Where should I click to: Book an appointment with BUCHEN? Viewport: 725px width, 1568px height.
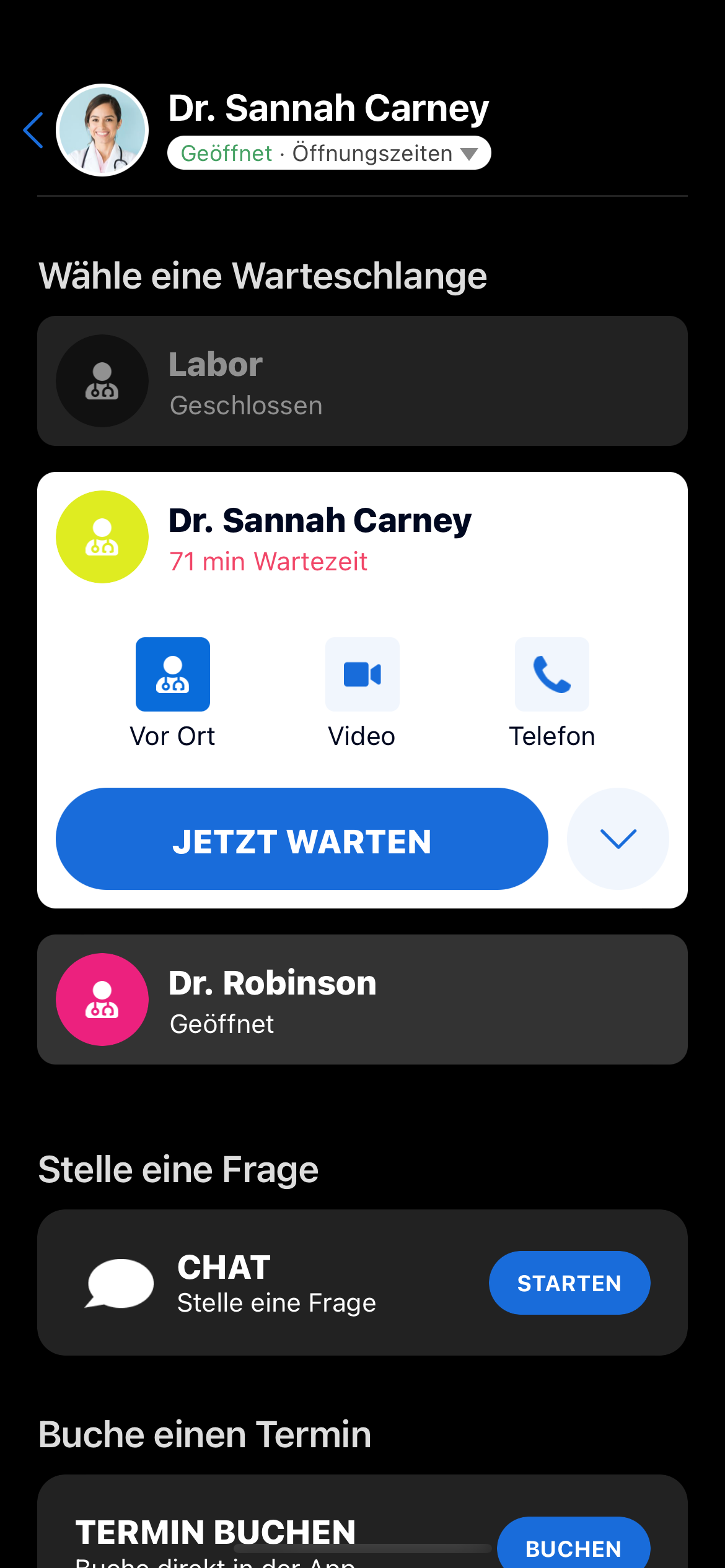point(573,1547)
